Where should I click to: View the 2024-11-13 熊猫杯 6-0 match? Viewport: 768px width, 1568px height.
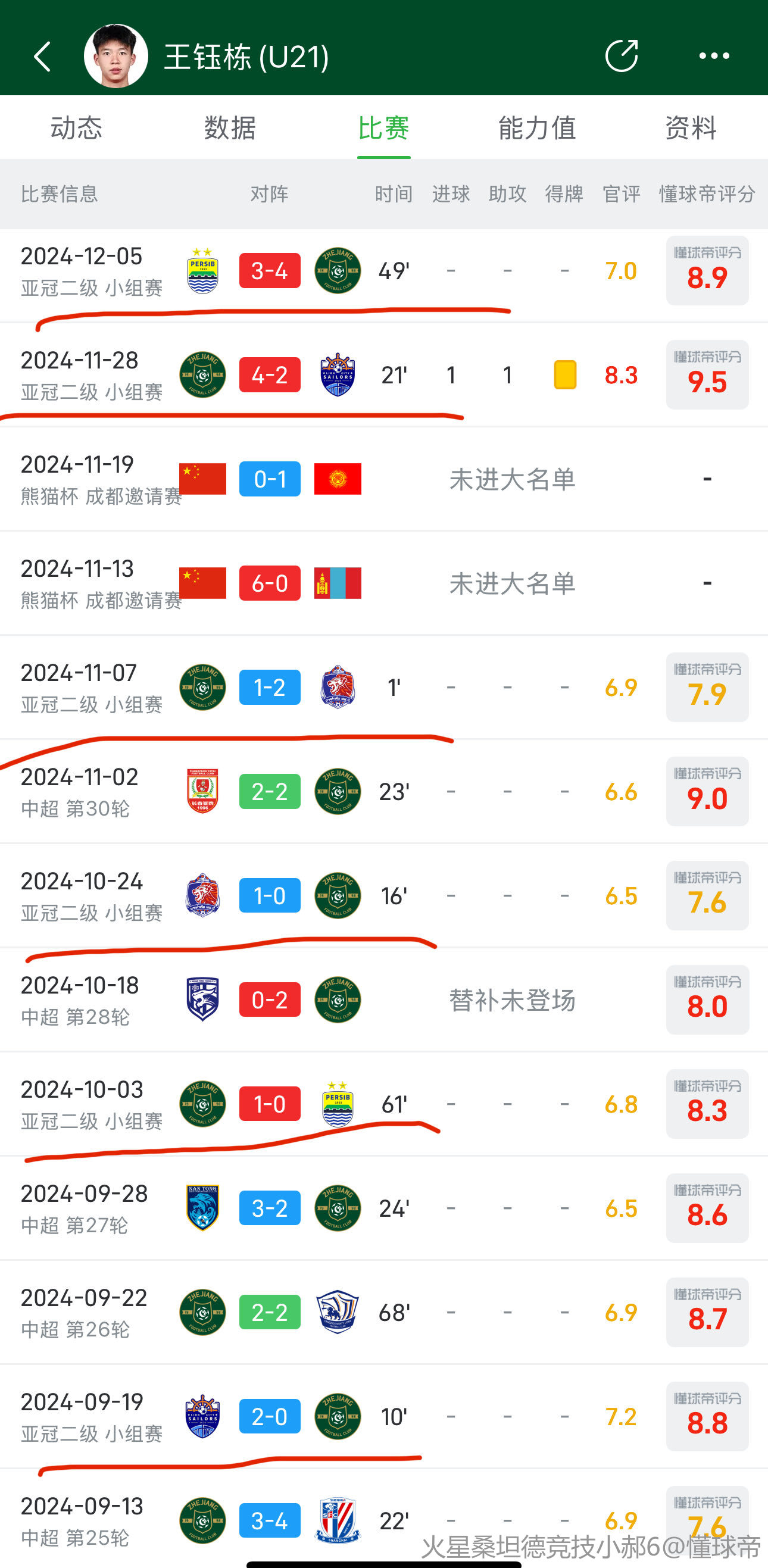(270, 583)
